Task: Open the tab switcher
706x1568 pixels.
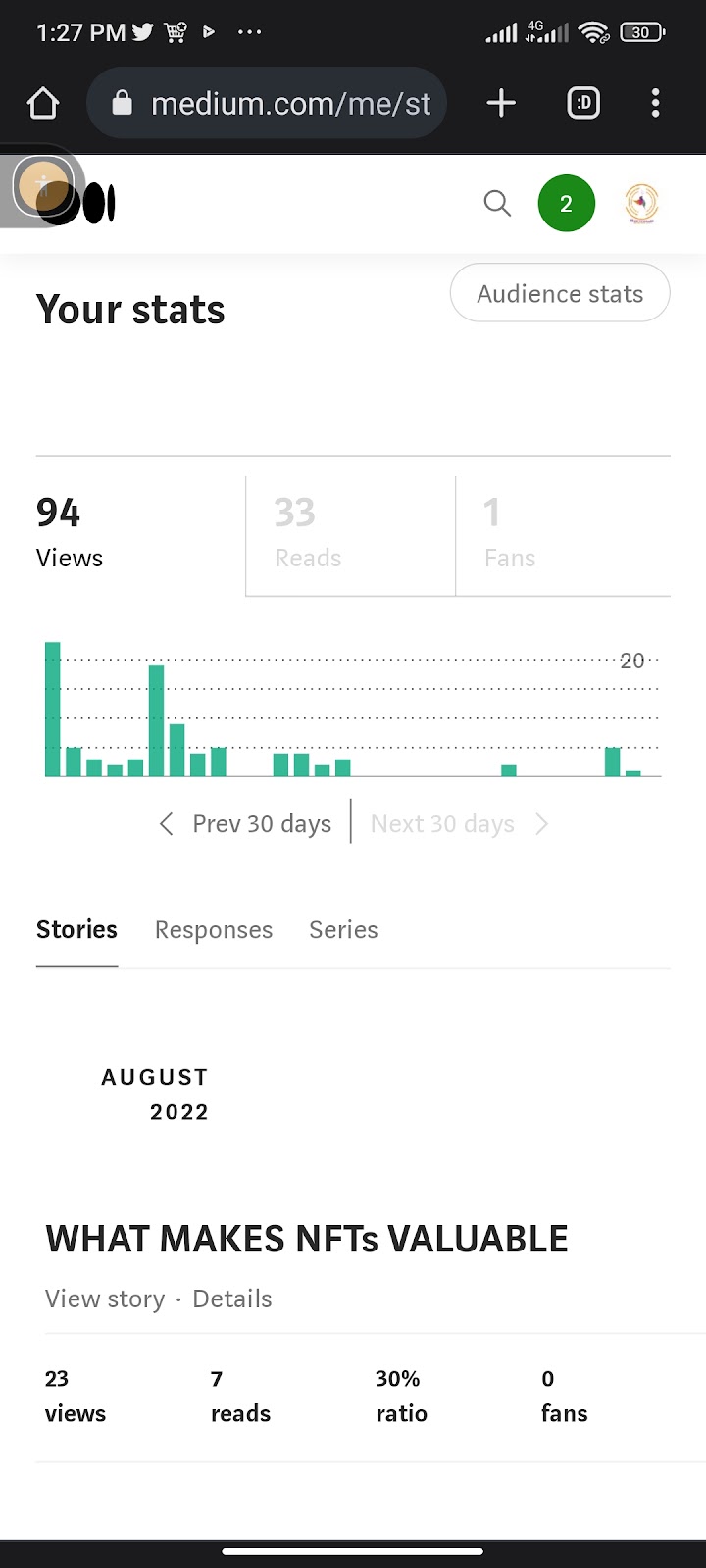Action: coord(583,103)
